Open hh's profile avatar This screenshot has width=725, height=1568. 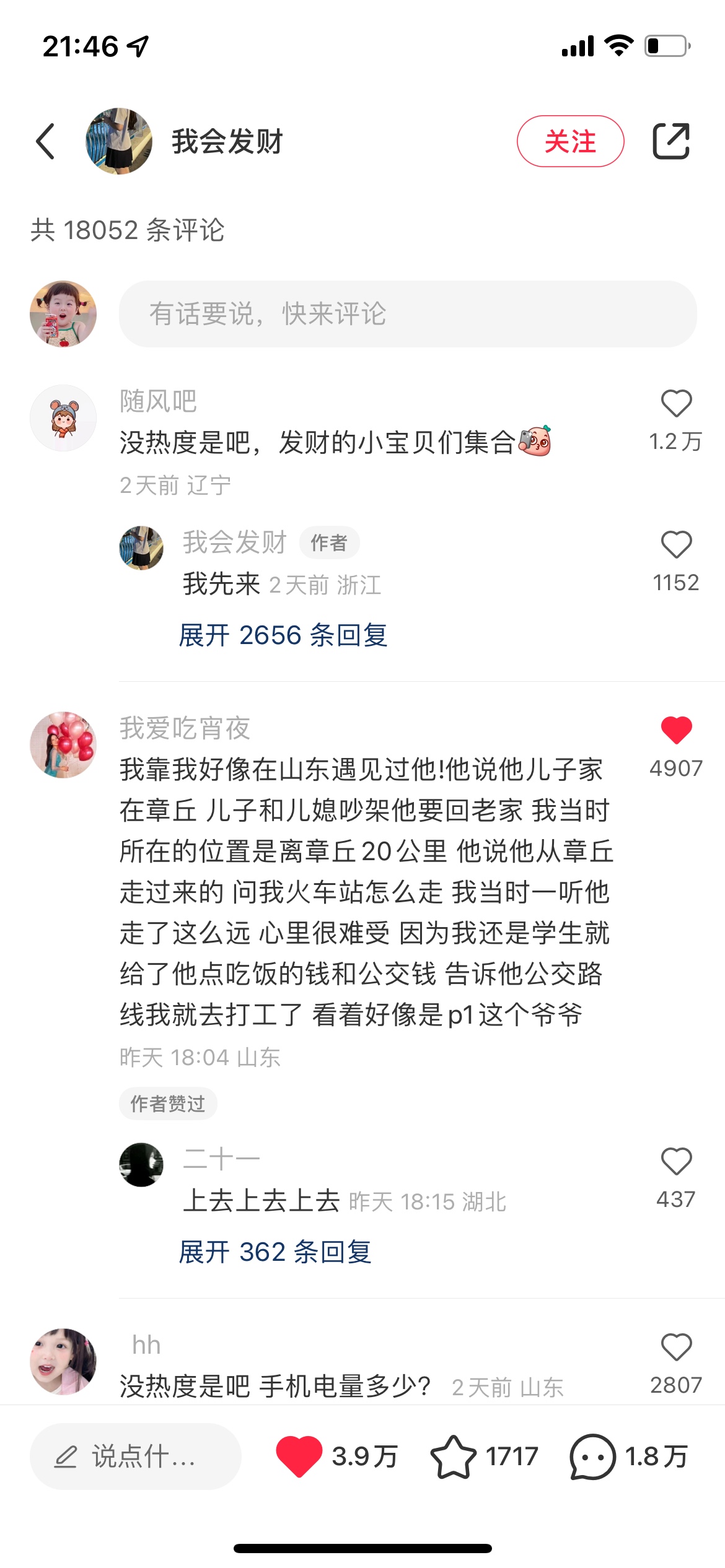tap(63, 1362)
